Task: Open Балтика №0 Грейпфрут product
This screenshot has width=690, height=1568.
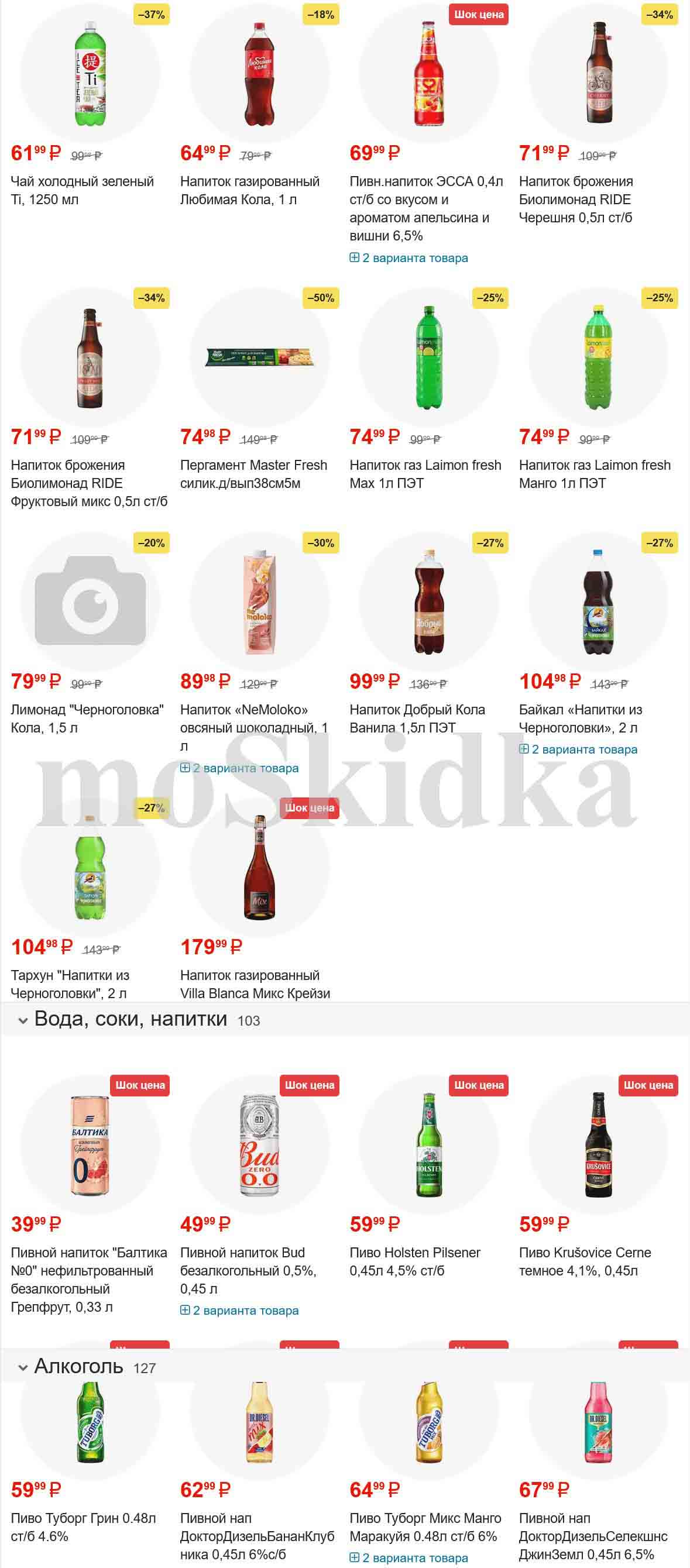Action: pos(89,1280)
